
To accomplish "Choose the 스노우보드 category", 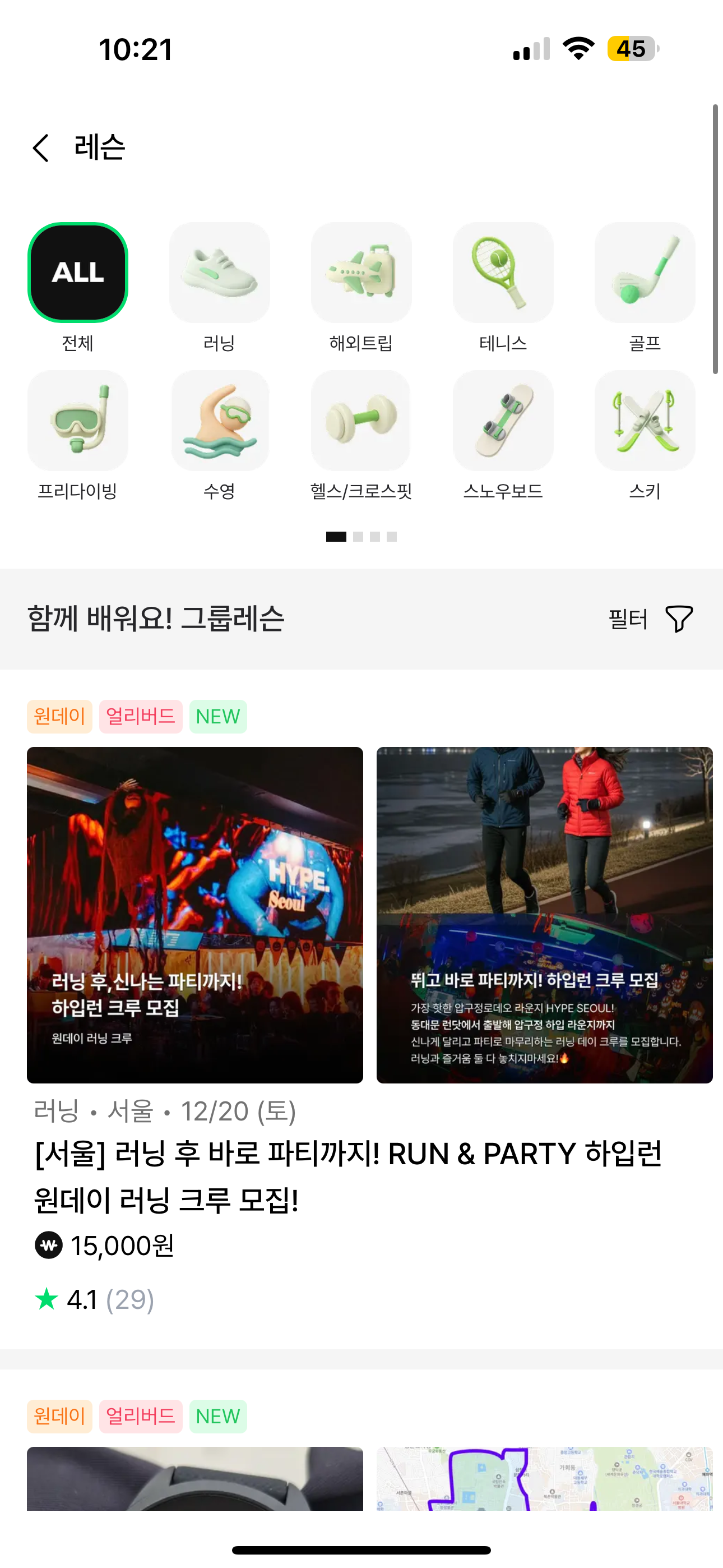I will (x=503, y=421).
